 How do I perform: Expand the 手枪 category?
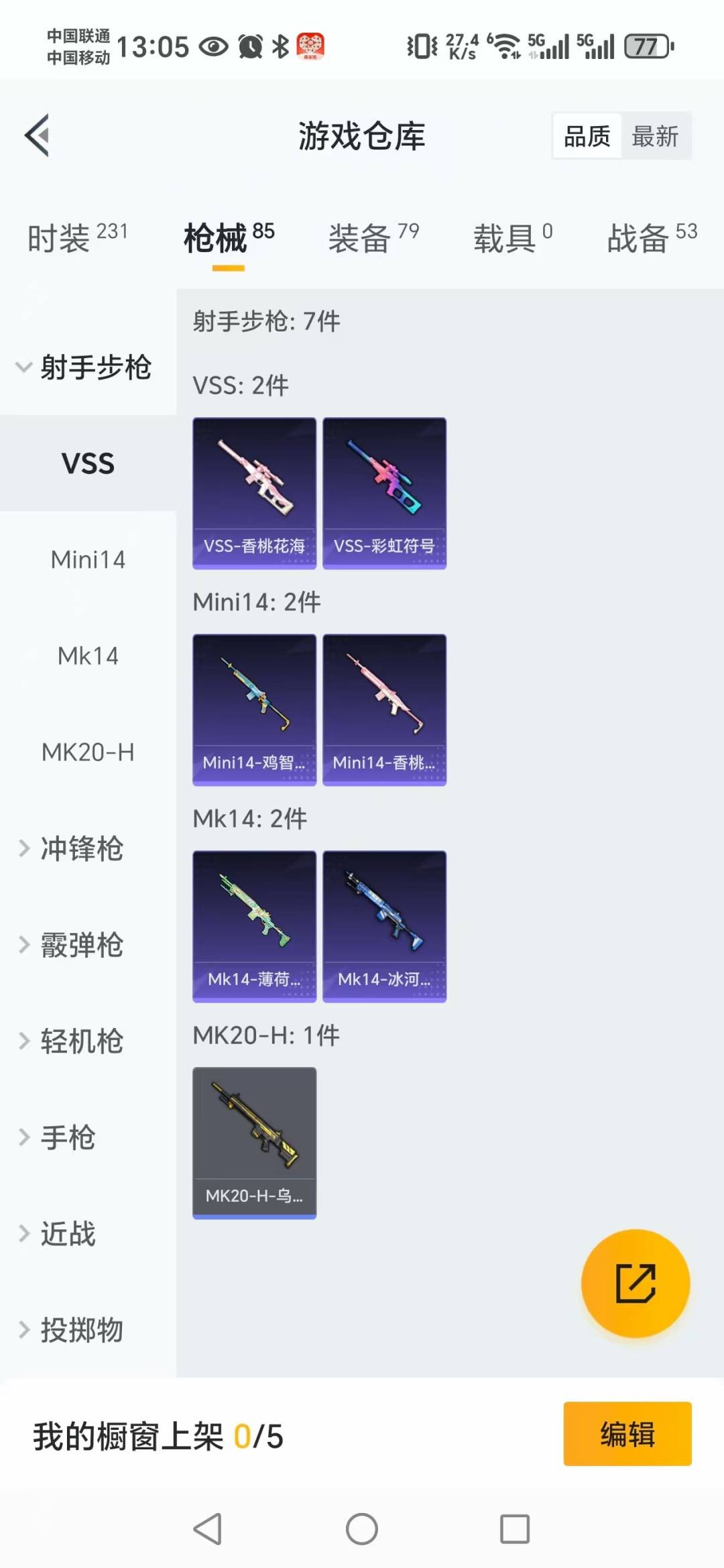67,1137
